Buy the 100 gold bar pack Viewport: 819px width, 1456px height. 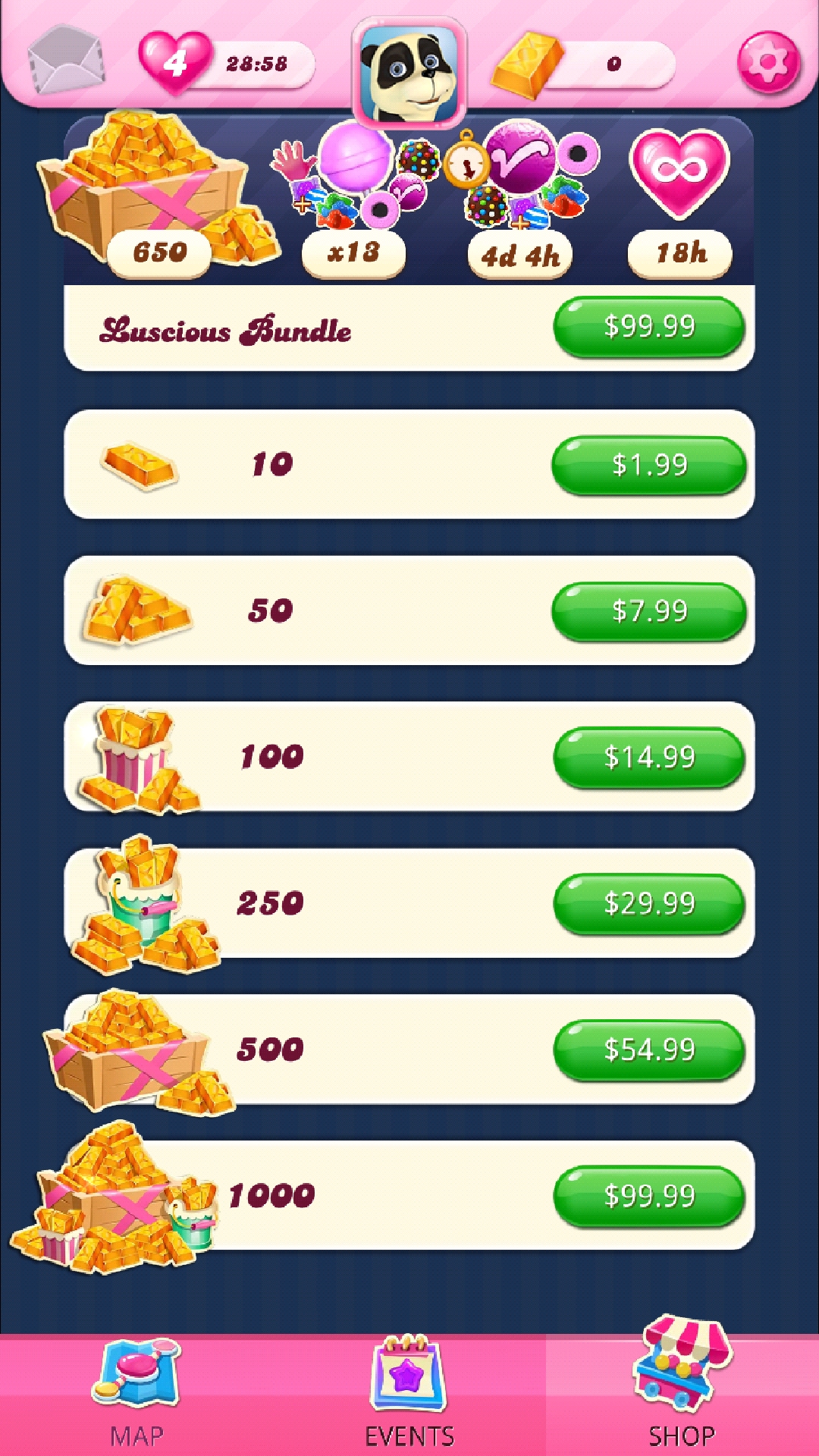tap(649, 756)
